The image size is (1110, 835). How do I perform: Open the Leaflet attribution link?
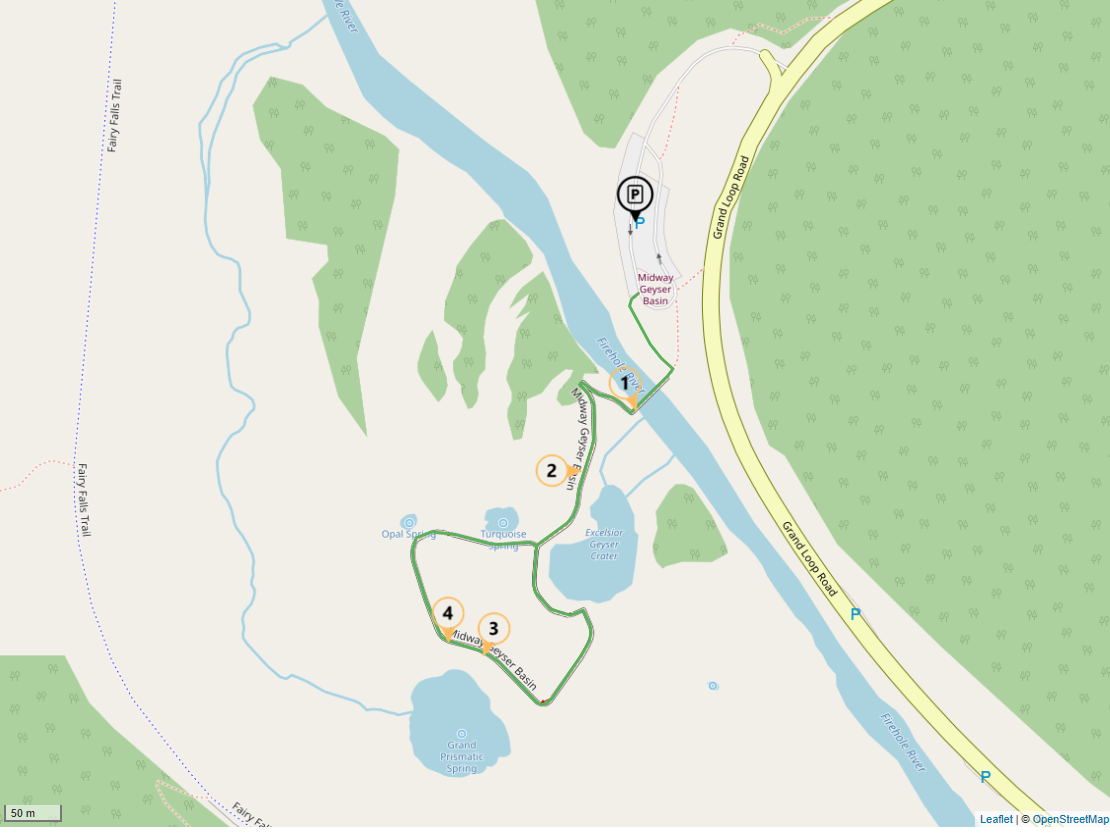tap(995, 819)
